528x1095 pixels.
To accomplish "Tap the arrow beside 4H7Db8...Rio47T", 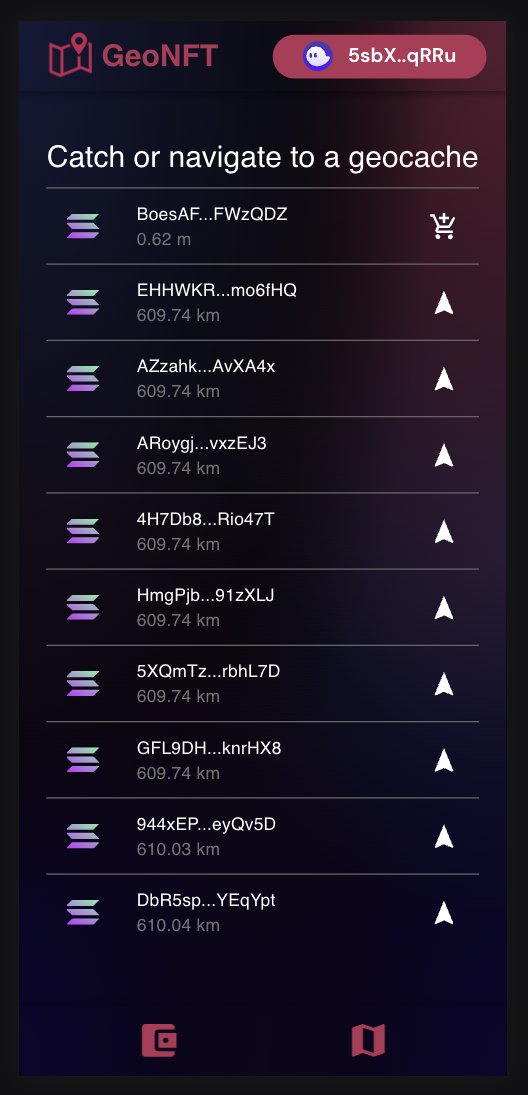I will click(443, 531).
